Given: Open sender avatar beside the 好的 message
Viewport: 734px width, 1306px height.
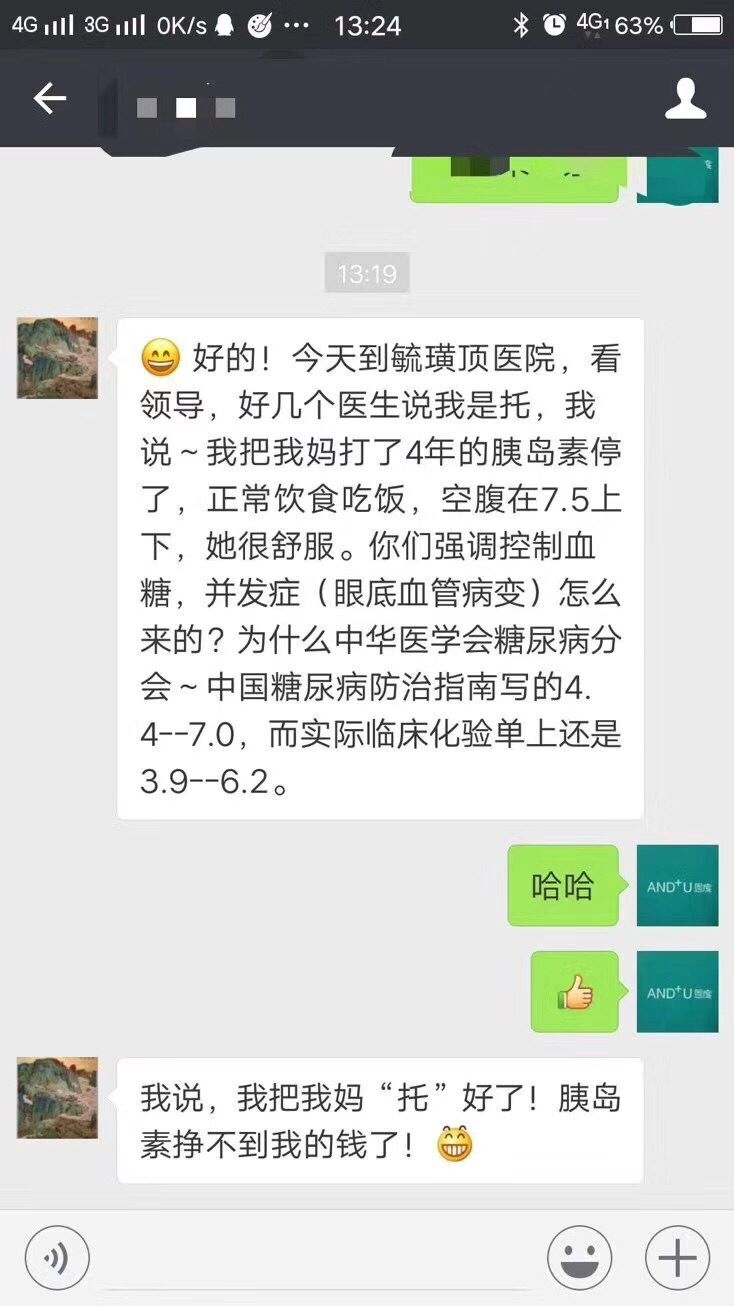Looking at the screenshot, I should (58, 358).
